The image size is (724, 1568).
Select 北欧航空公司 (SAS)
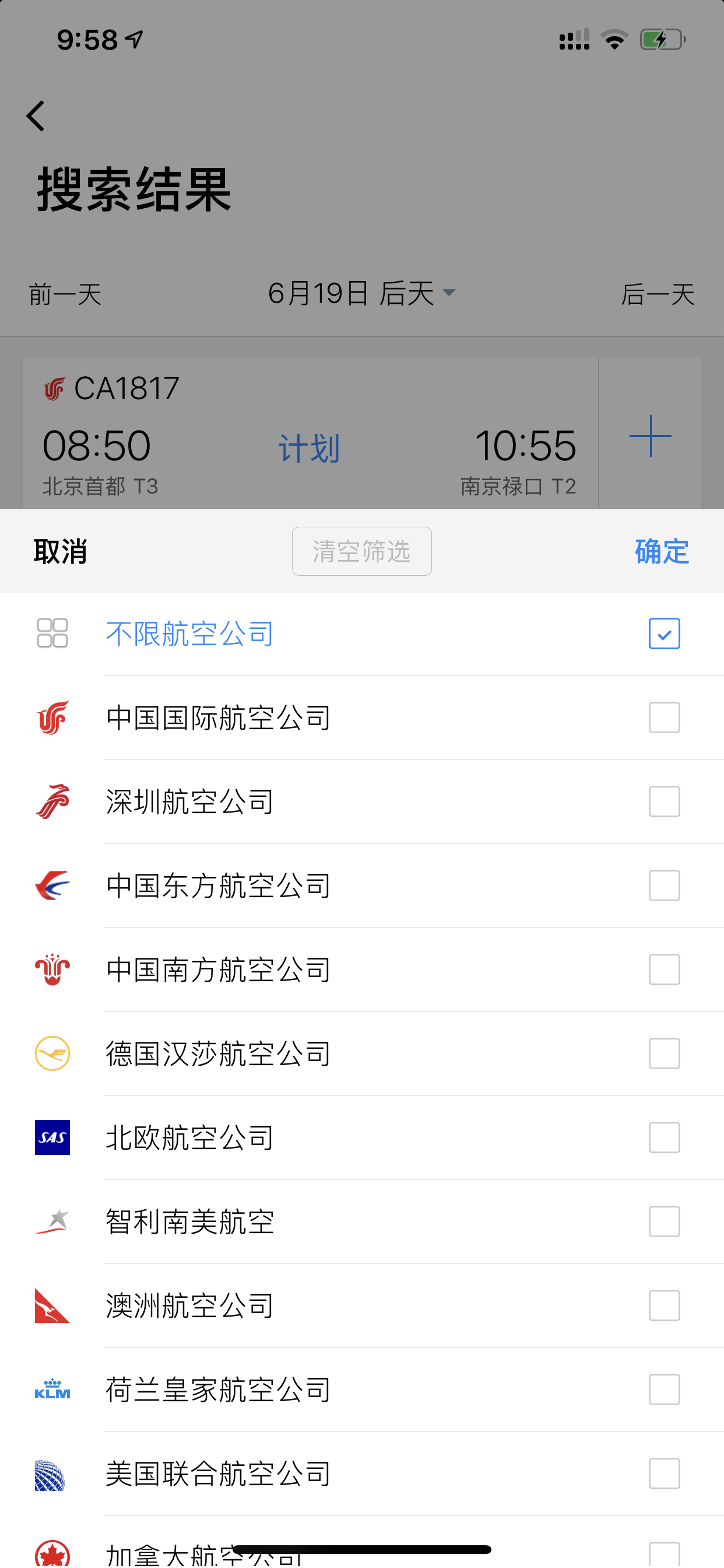665,1137
